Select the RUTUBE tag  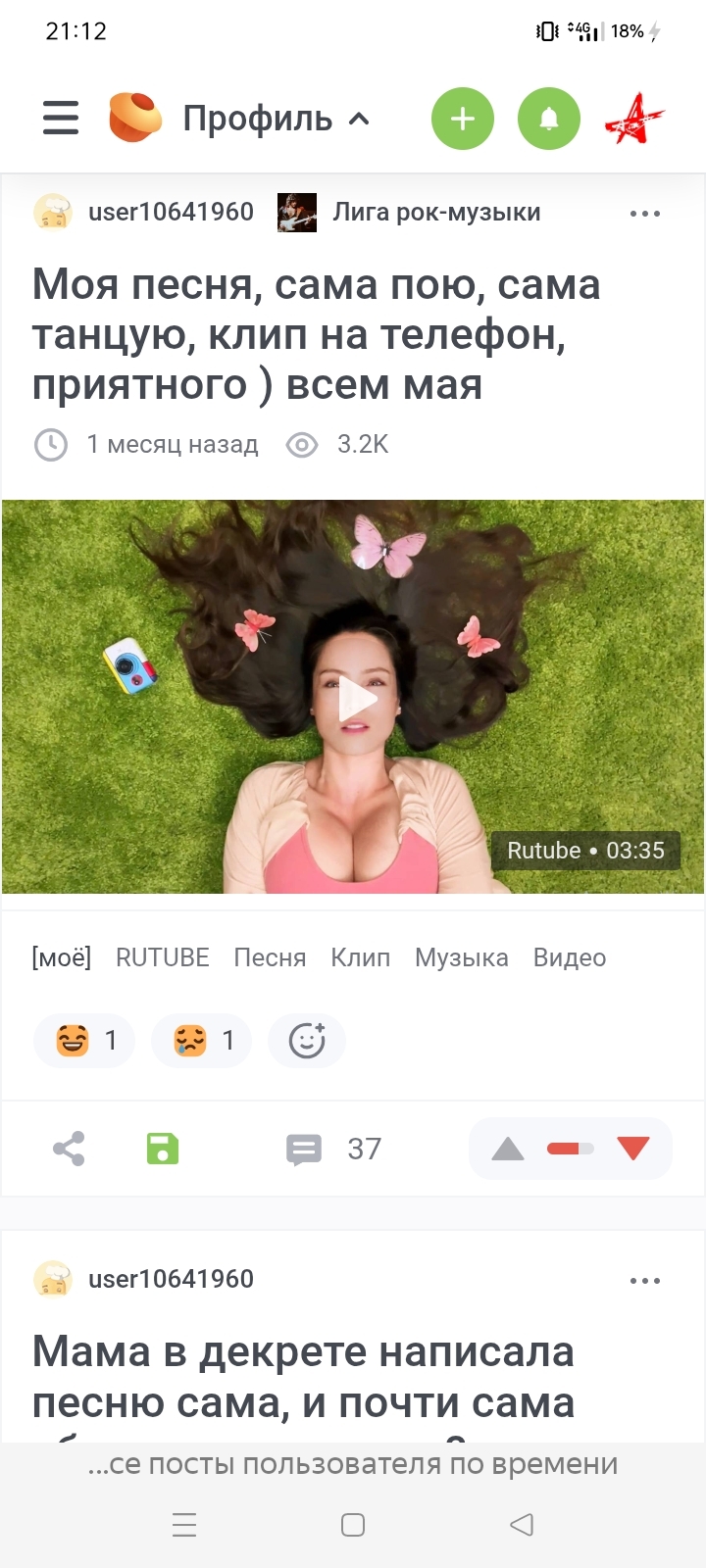pyautogui.click(x=163, y=957)
